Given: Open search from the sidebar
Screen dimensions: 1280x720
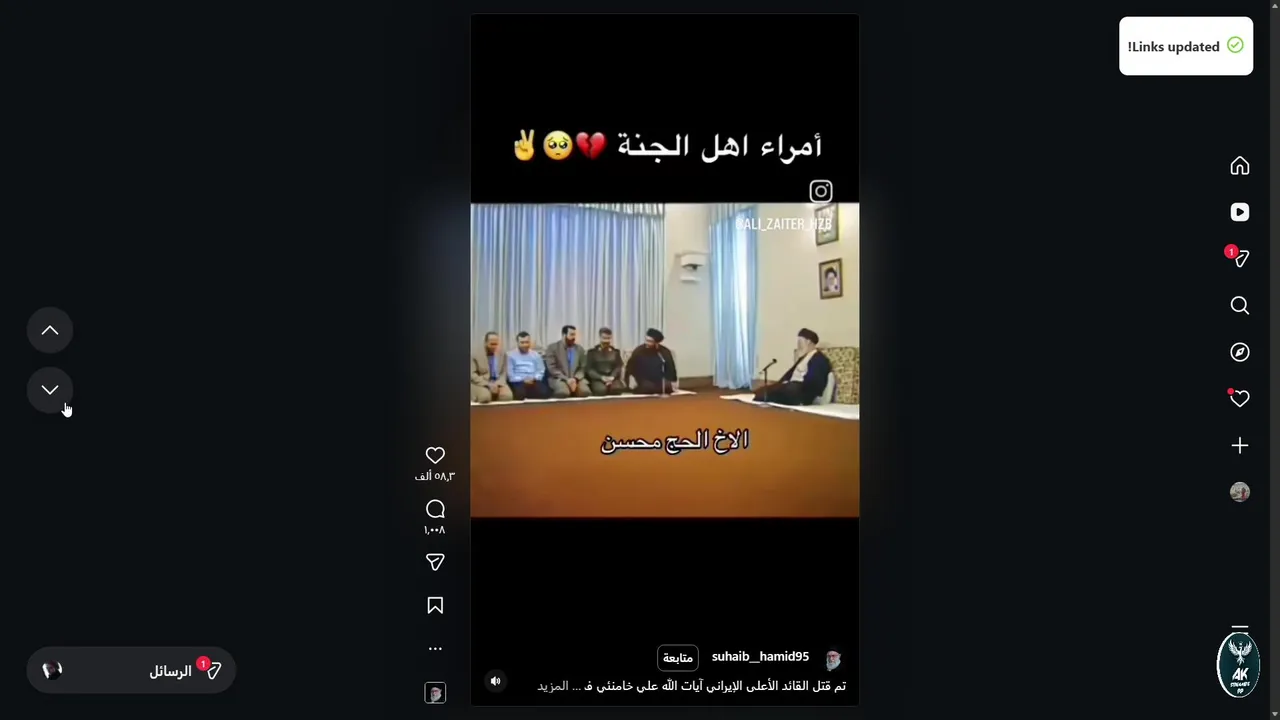Looking at the screenshot, I should 1240,305.
